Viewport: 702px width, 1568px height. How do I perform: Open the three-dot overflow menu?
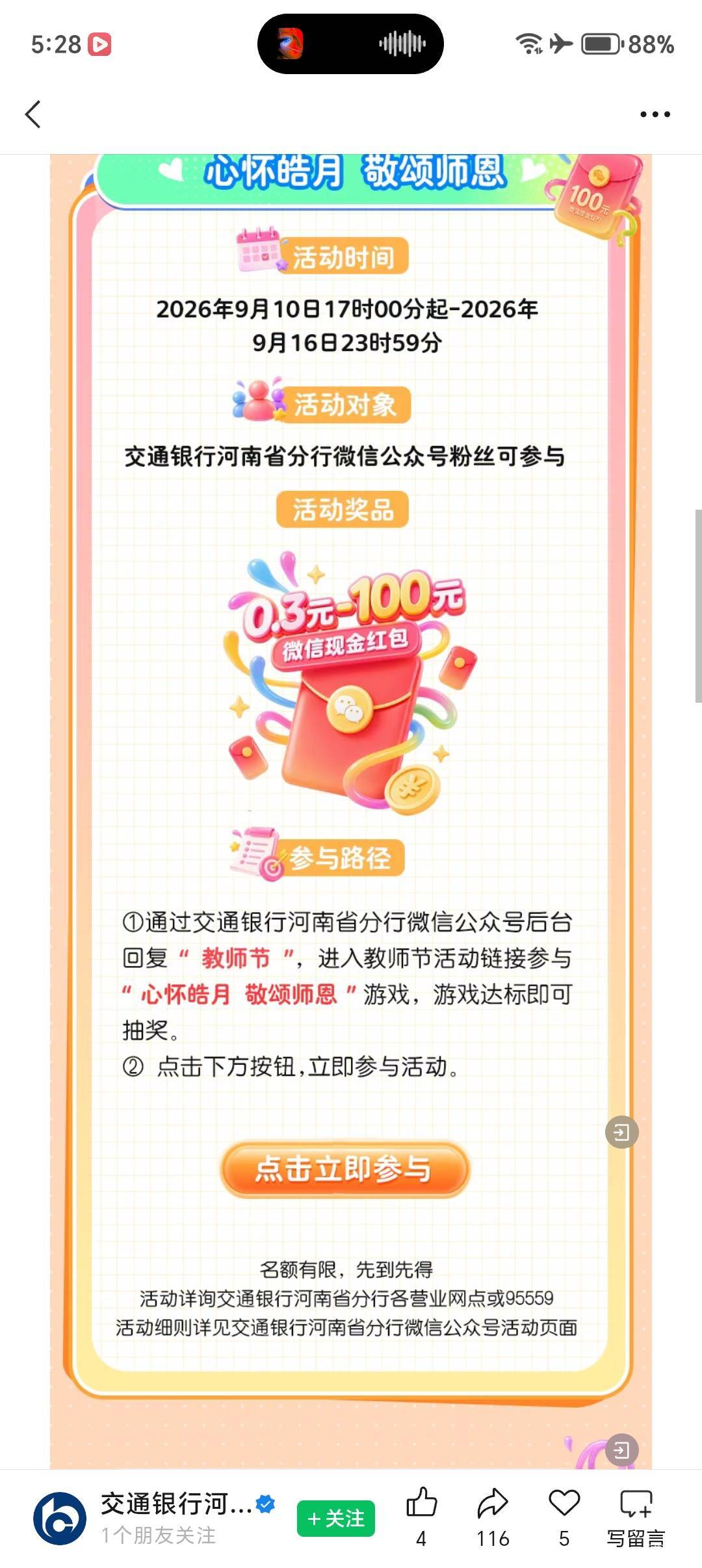pyautogui.click(x=655, y=114)
